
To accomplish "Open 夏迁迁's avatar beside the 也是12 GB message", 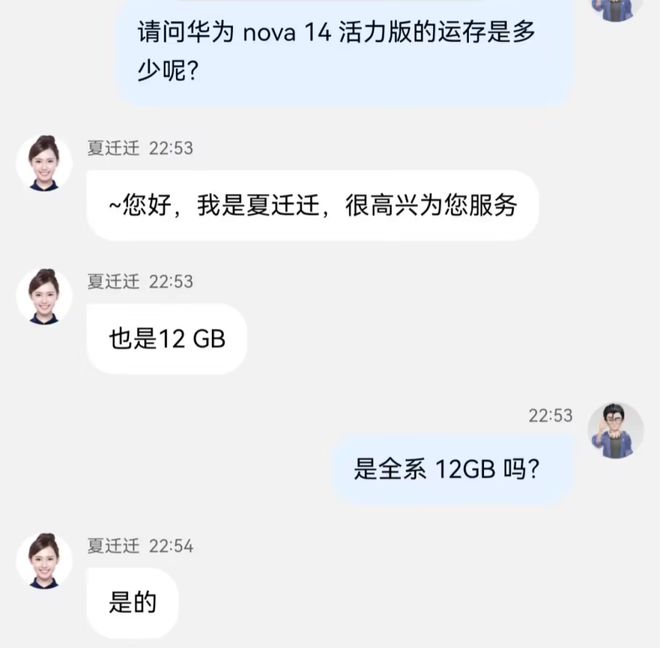I will tap(44, 296).
